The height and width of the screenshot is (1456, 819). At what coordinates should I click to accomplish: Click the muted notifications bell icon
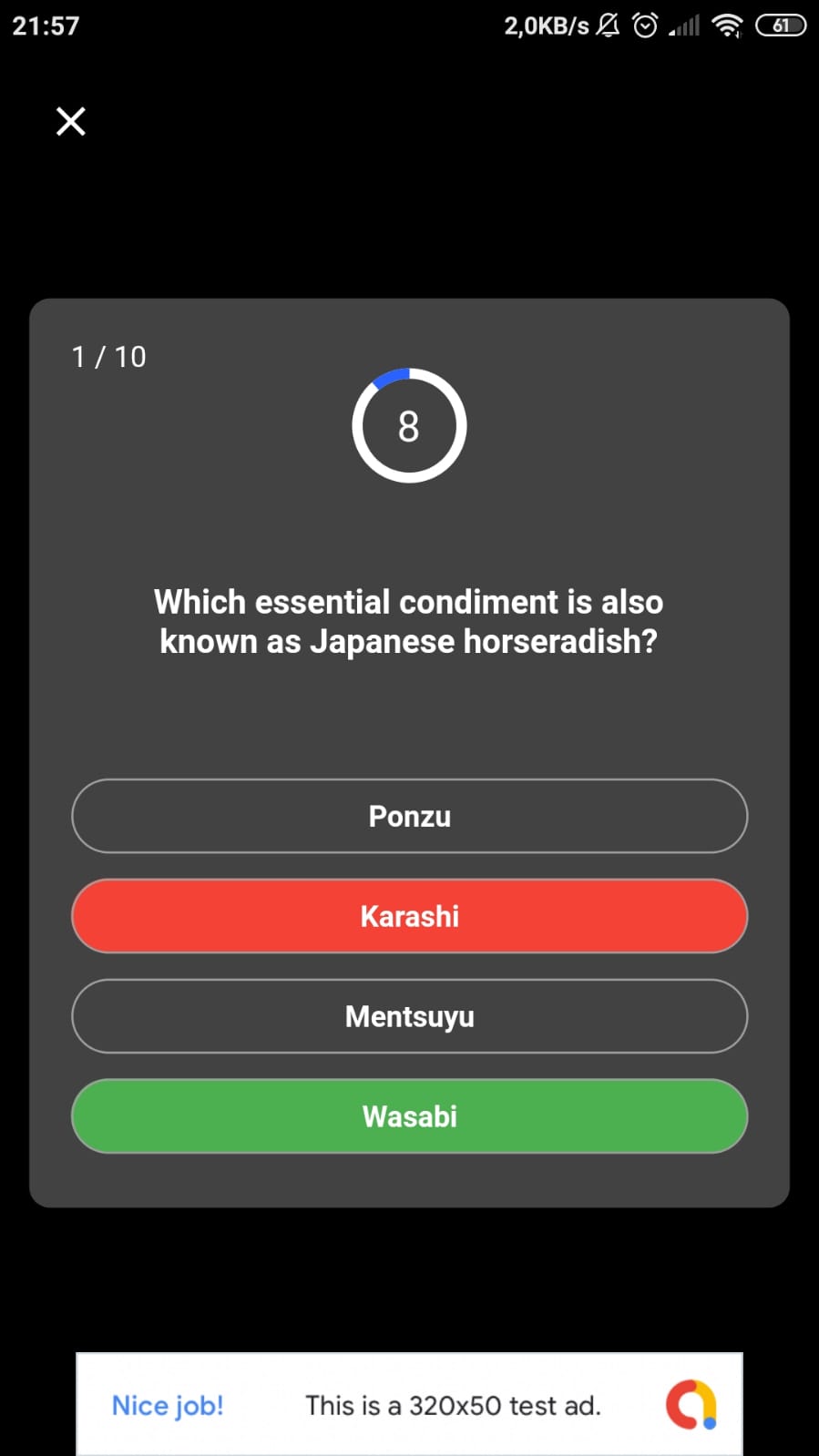click(x=606, y=25)
